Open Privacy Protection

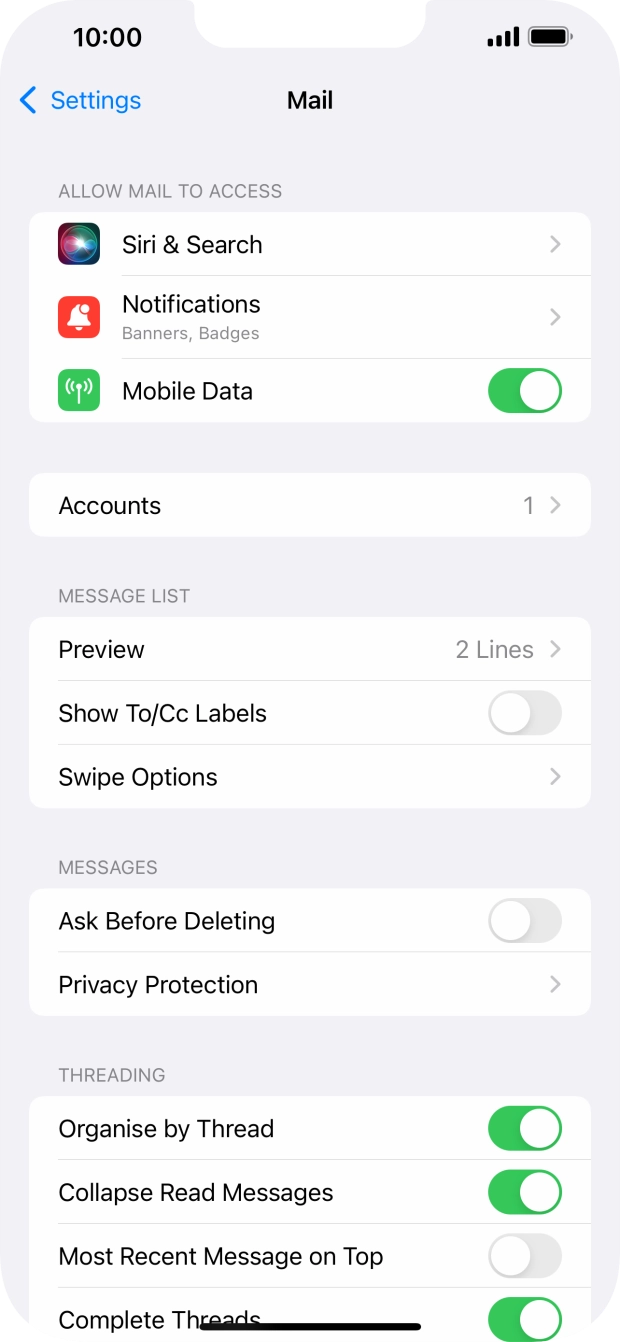click(310, 985)
